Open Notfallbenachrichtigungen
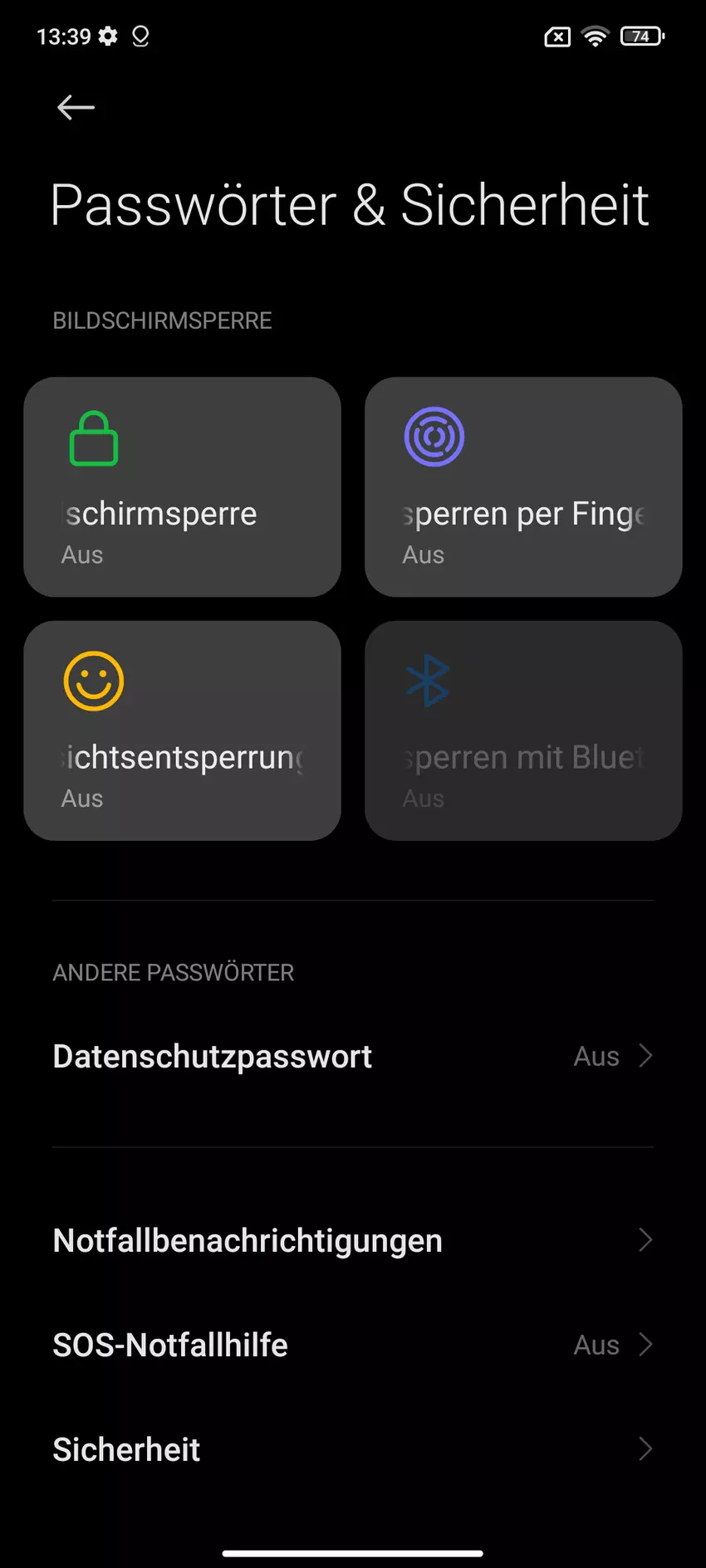The width and height of the screenshot is (706, 1568). [352, 1241]
